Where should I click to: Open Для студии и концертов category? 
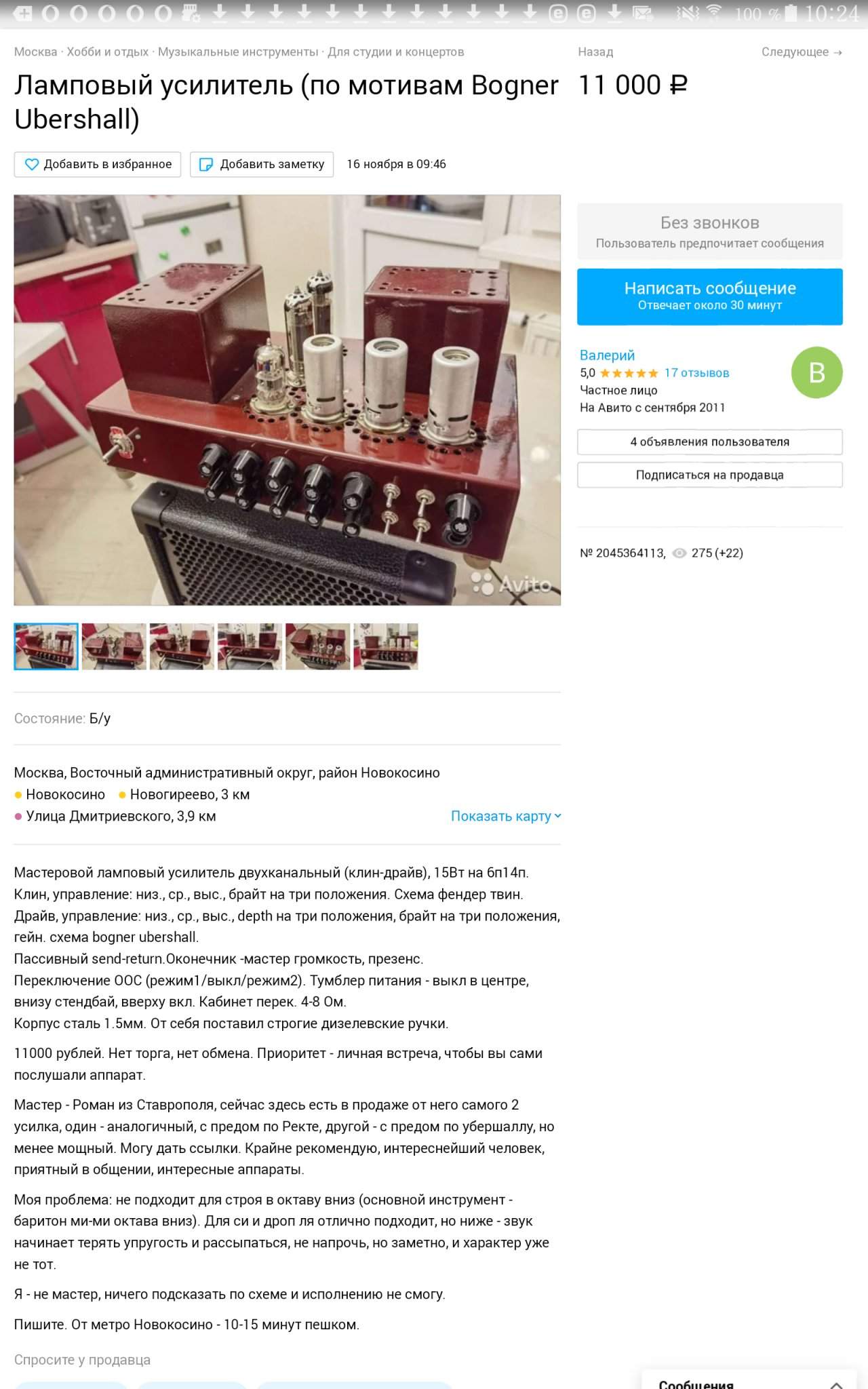[x=396, y=52]
